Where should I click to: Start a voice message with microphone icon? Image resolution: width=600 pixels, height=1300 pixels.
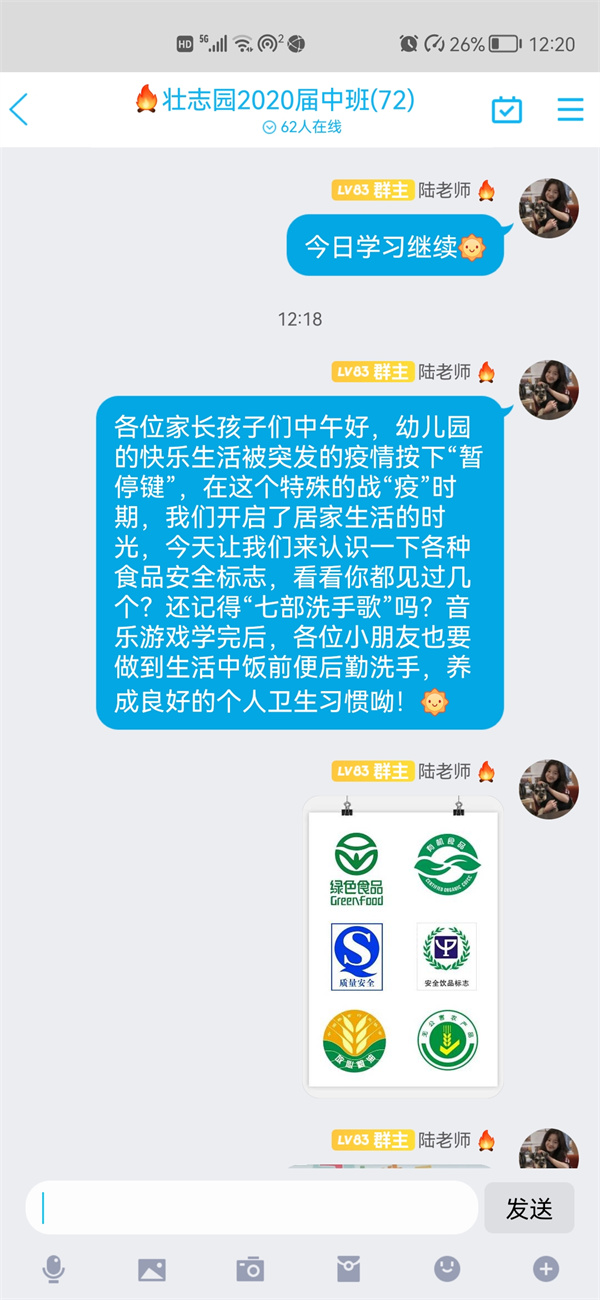(x=54, y=1269)
